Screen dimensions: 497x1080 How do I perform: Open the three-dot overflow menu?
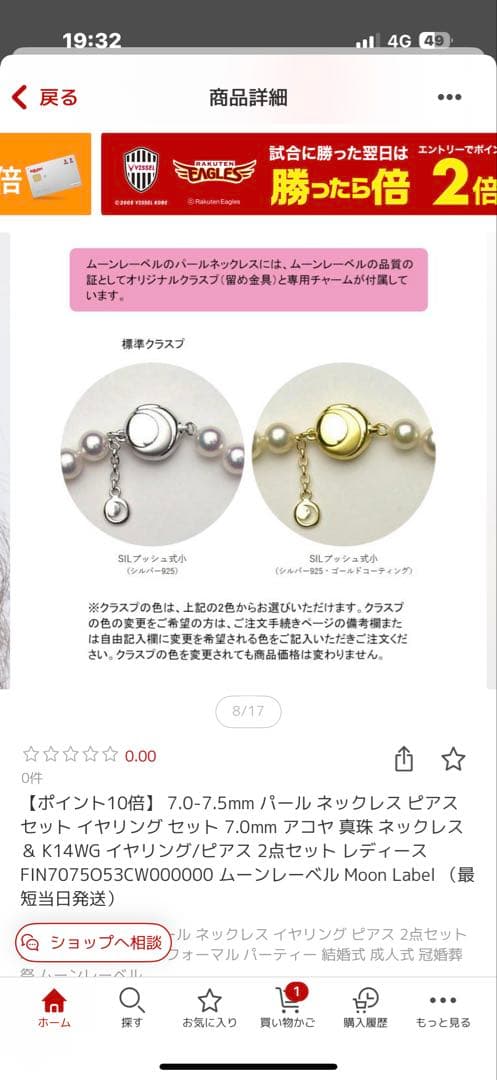[450, 97]
